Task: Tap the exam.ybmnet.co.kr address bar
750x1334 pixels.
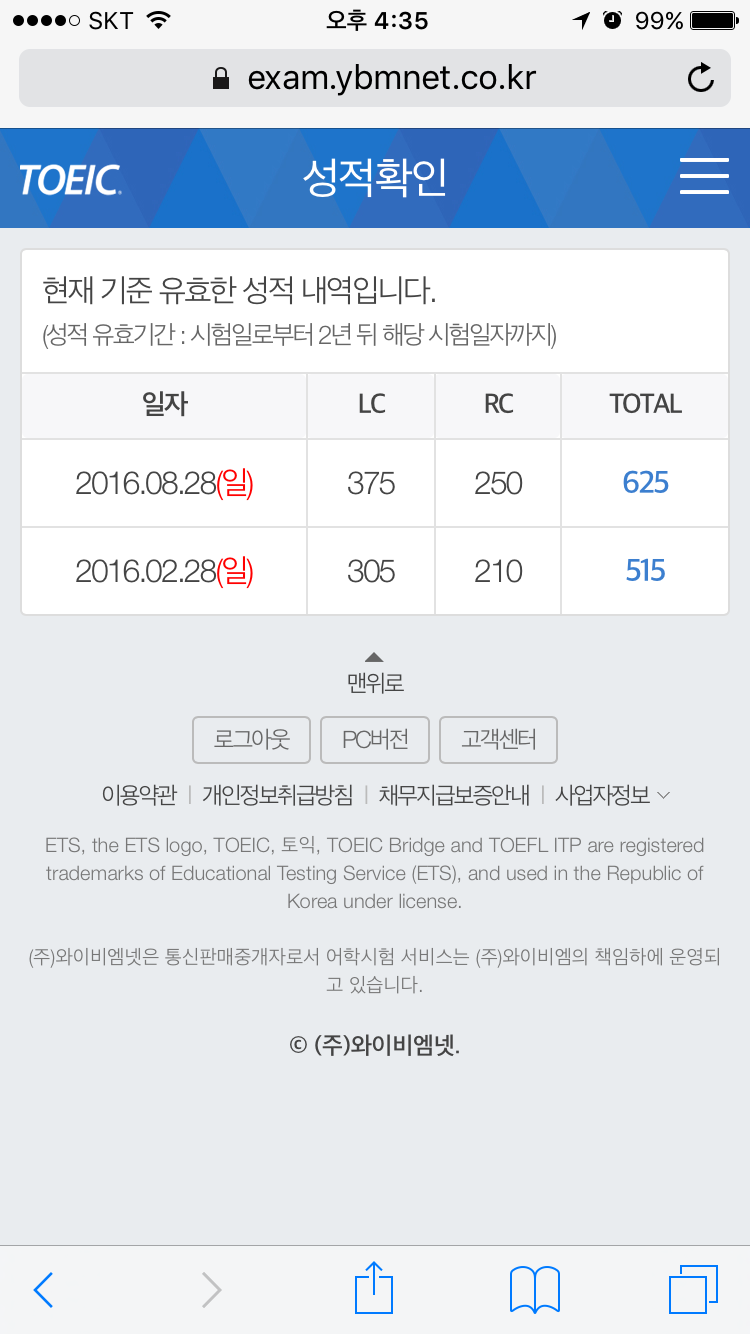Action: pos(375,78)
